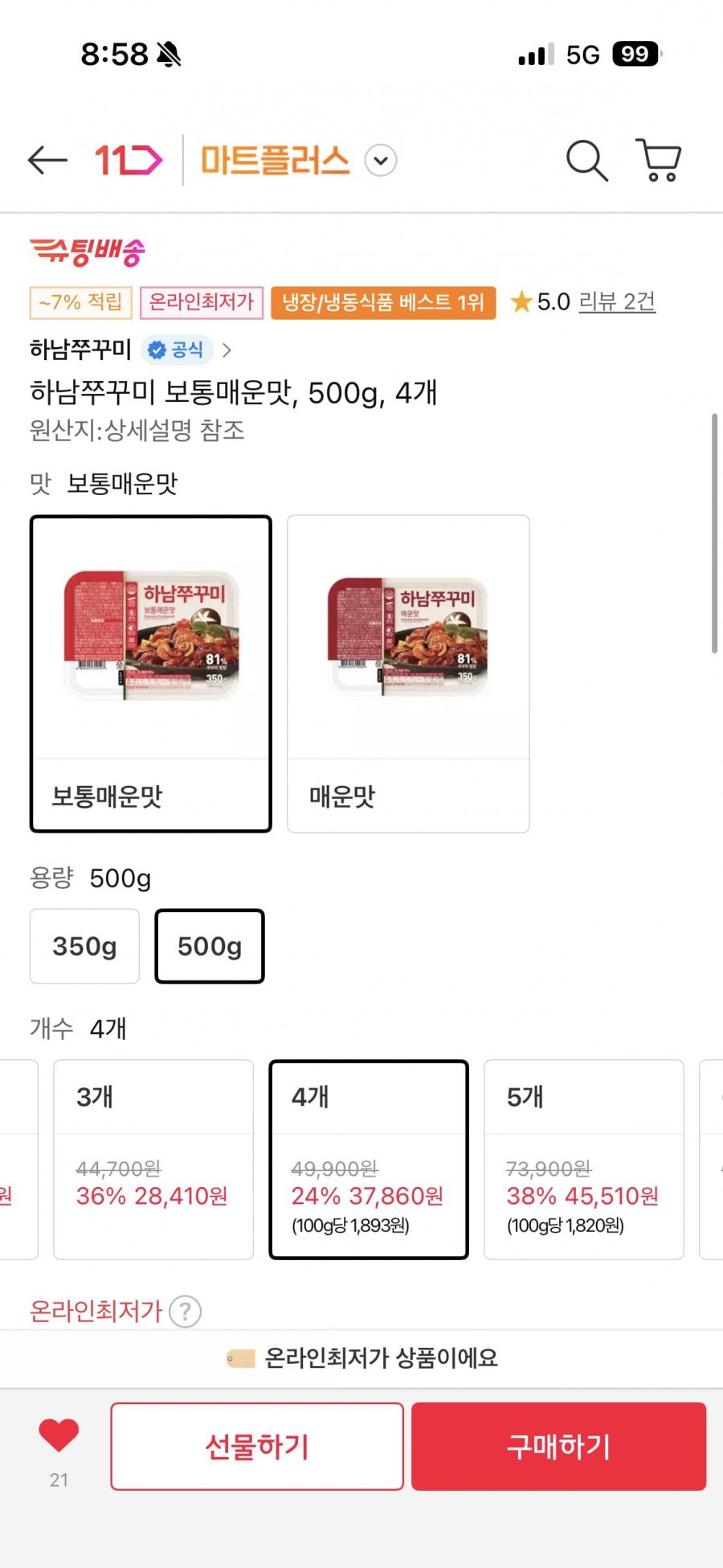
Task: Select the 매운맛 flavor option
Action: coord(408,673)
